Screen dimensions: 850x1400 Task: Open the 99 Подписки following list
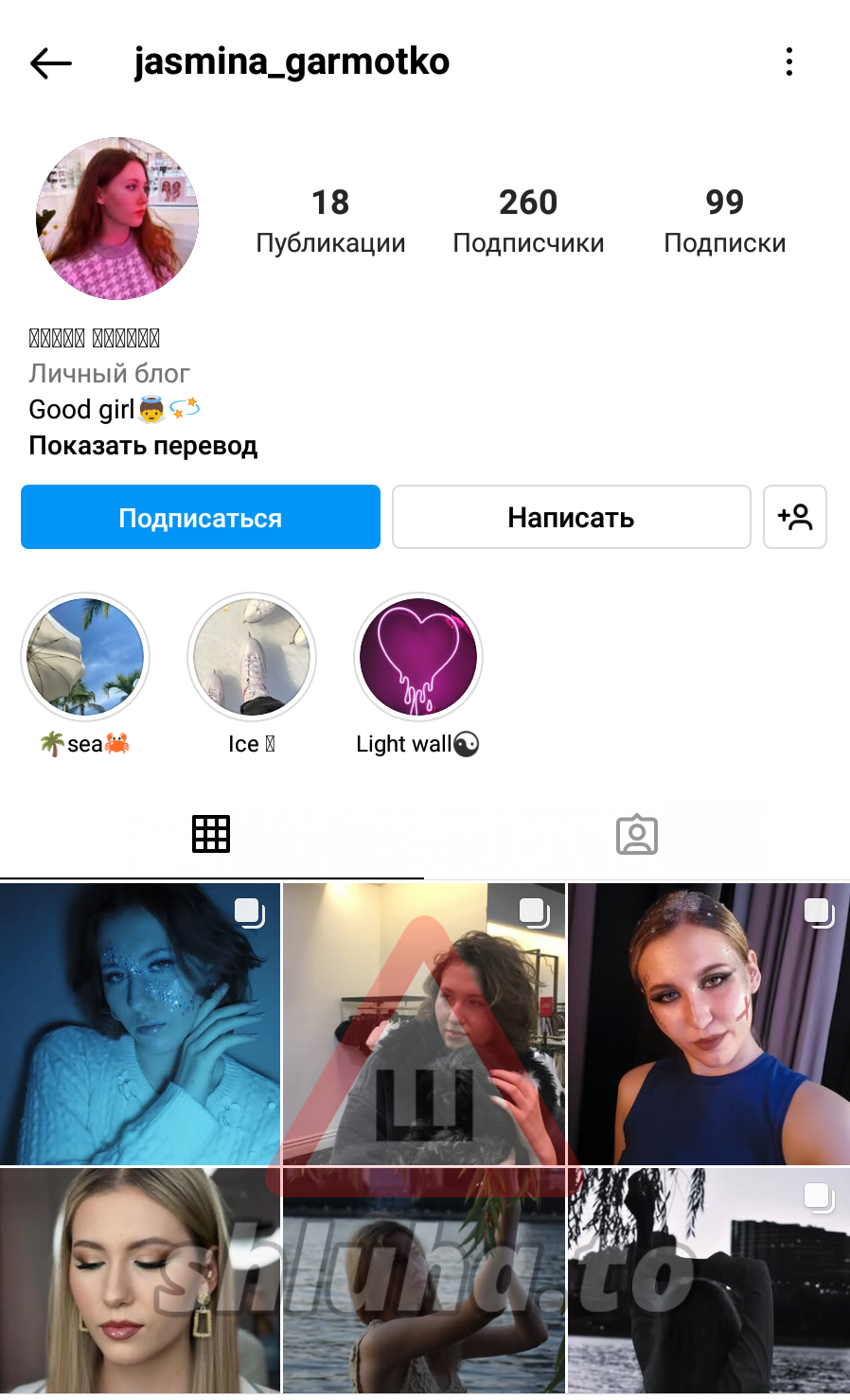pos(724,221)
